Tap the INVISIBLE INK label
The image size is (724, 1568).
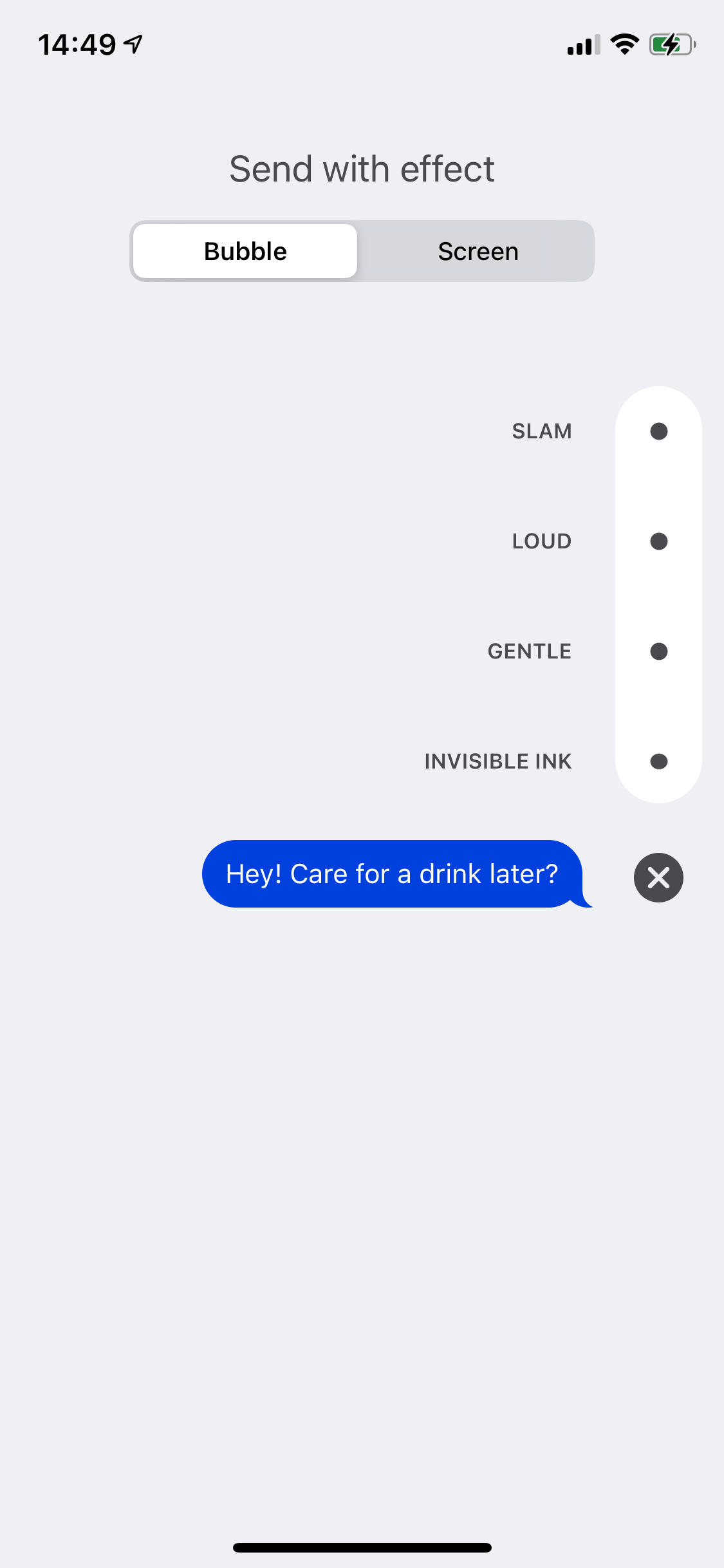497,761
